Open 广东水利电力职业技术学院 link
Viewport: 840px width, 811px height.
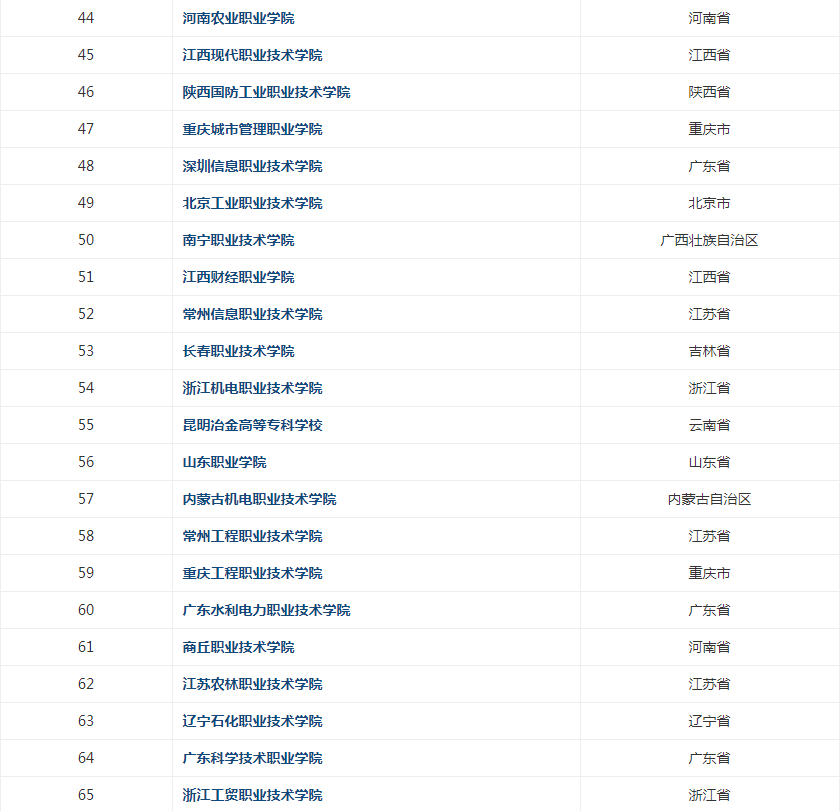tap(266, 610)
